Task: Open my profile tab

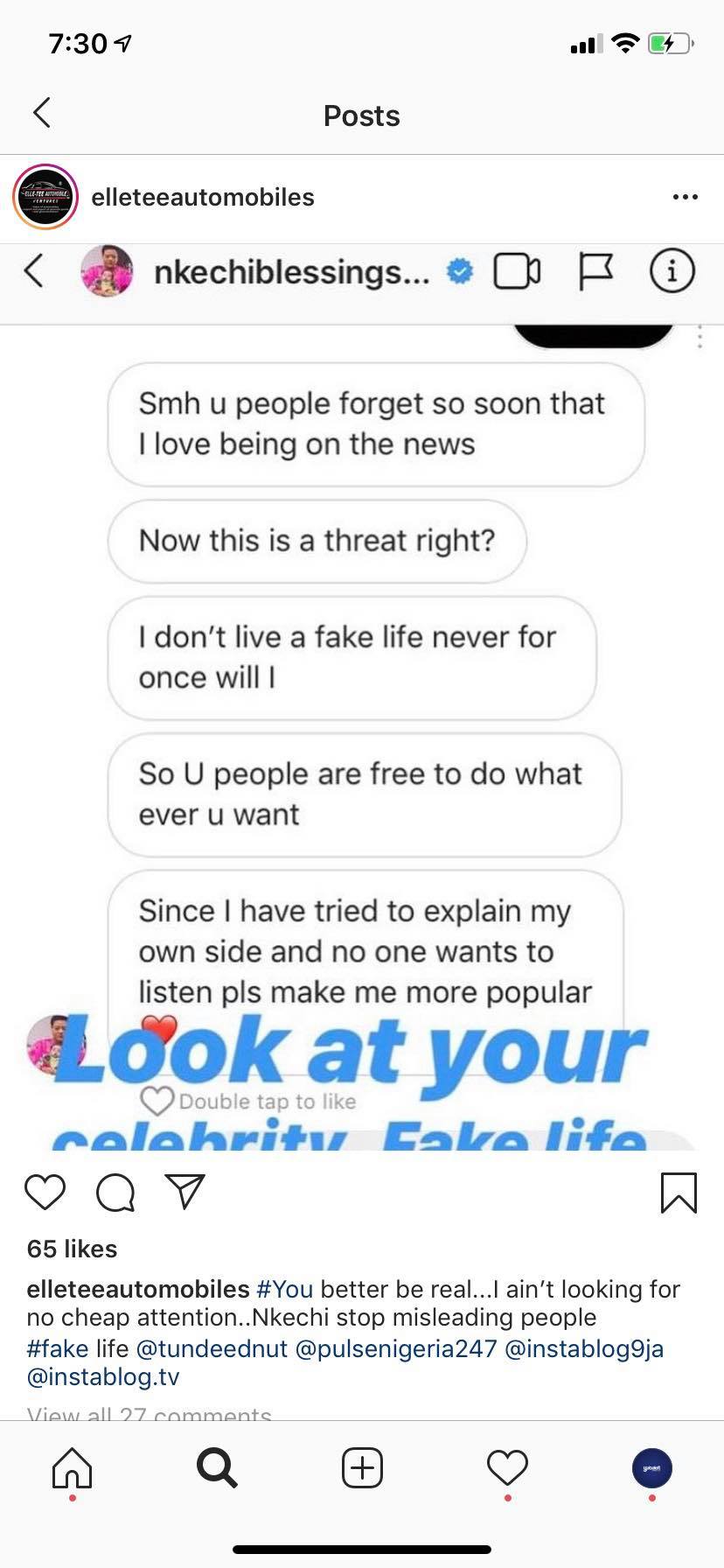Action: pyautogui.click(x=651, y=1467)
